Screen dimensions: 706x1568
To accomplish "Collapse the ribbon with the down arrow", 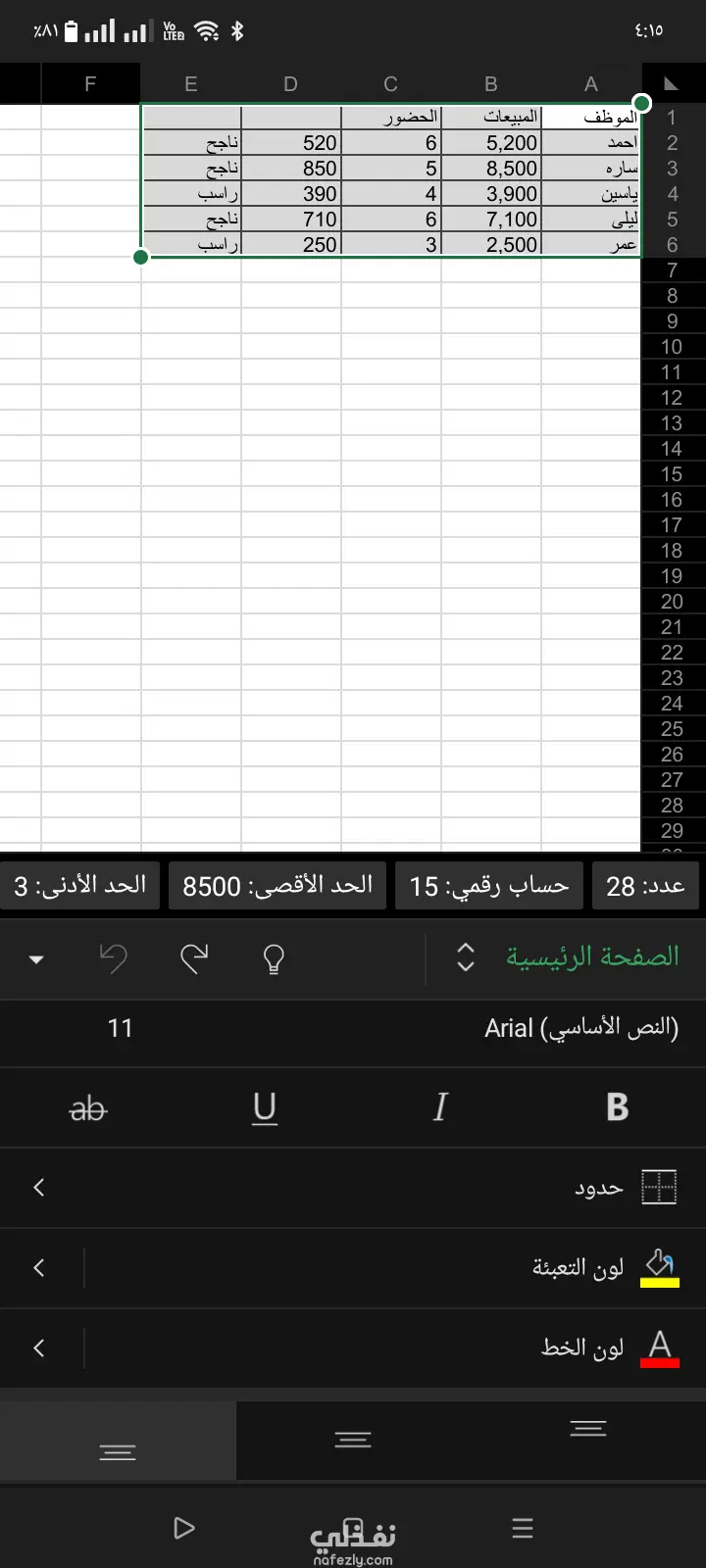I will (36, 959).
